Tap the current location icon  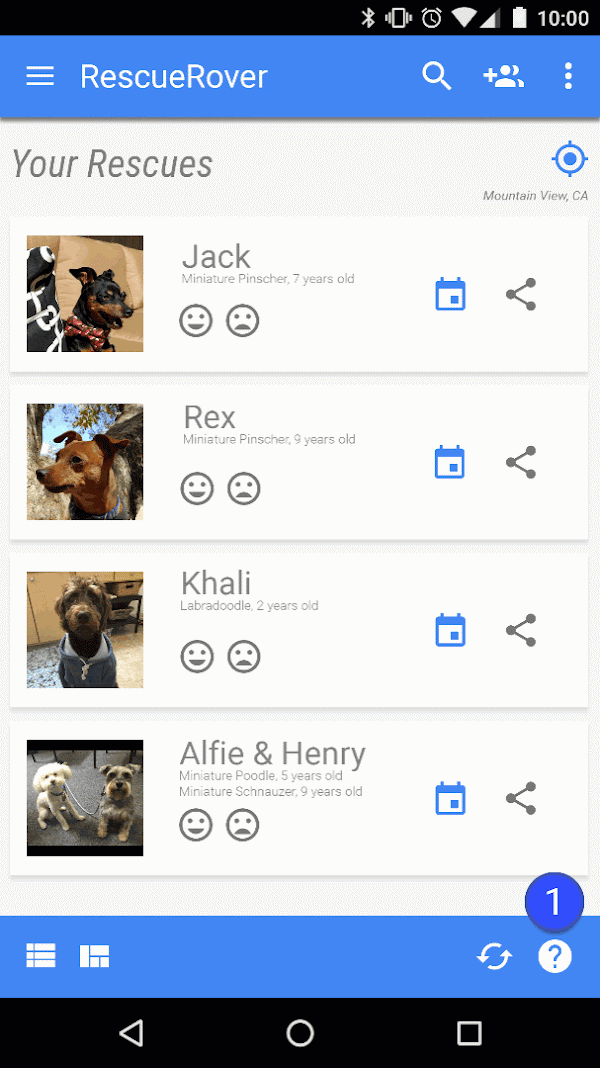[x=570, y=159]
